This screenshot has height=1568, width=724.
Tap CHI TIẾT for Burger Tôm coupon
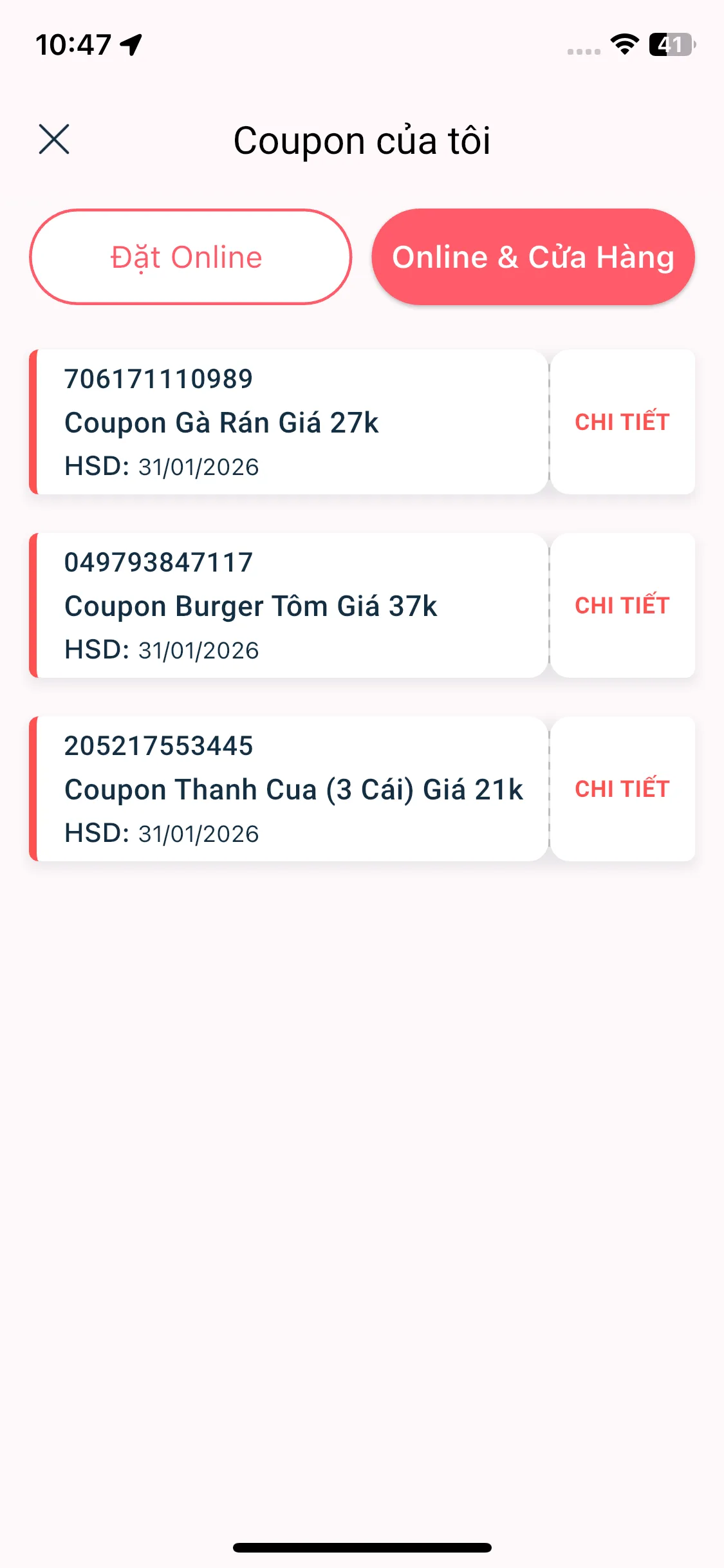(x=622, y=606)
